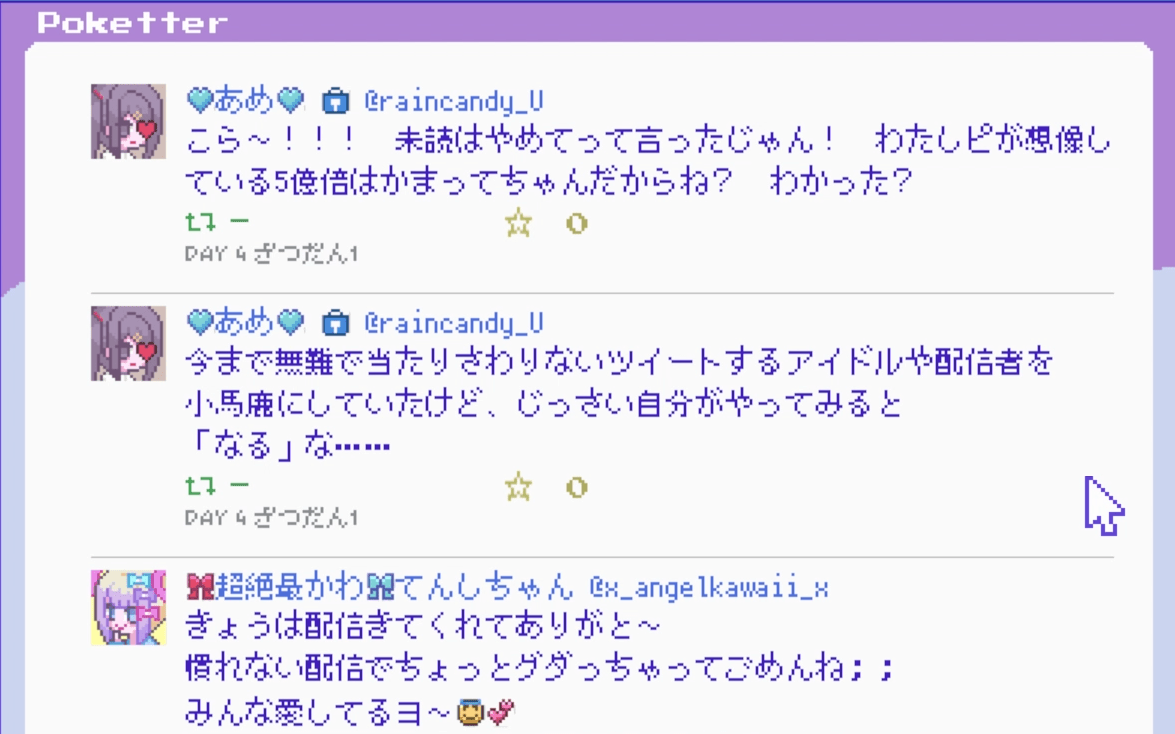Open the avatar beside the こら〜！！！ post

[x=128, y=121]
